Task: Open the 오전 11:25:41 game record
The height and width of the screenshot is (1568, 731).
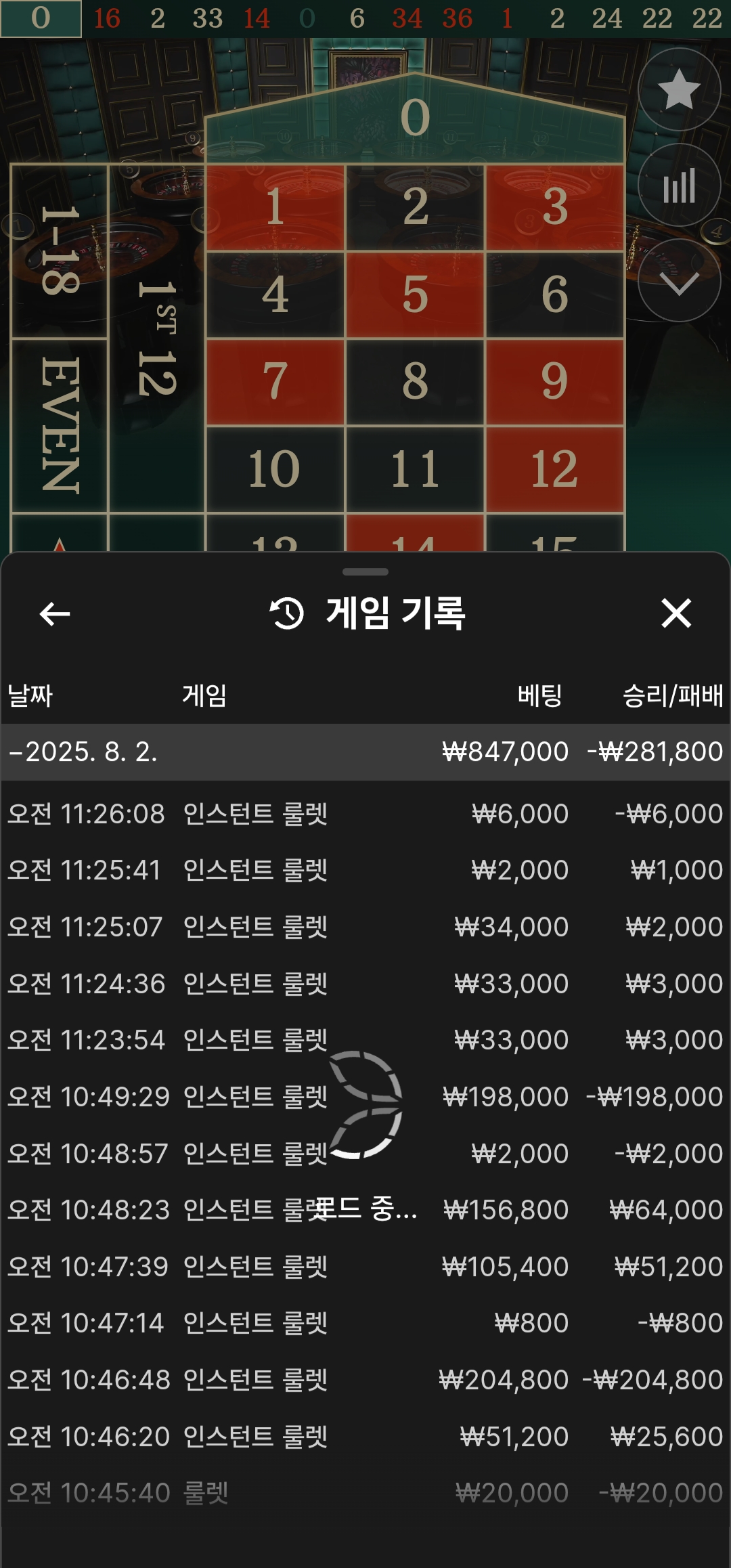Action: click(x=365, y=870)
